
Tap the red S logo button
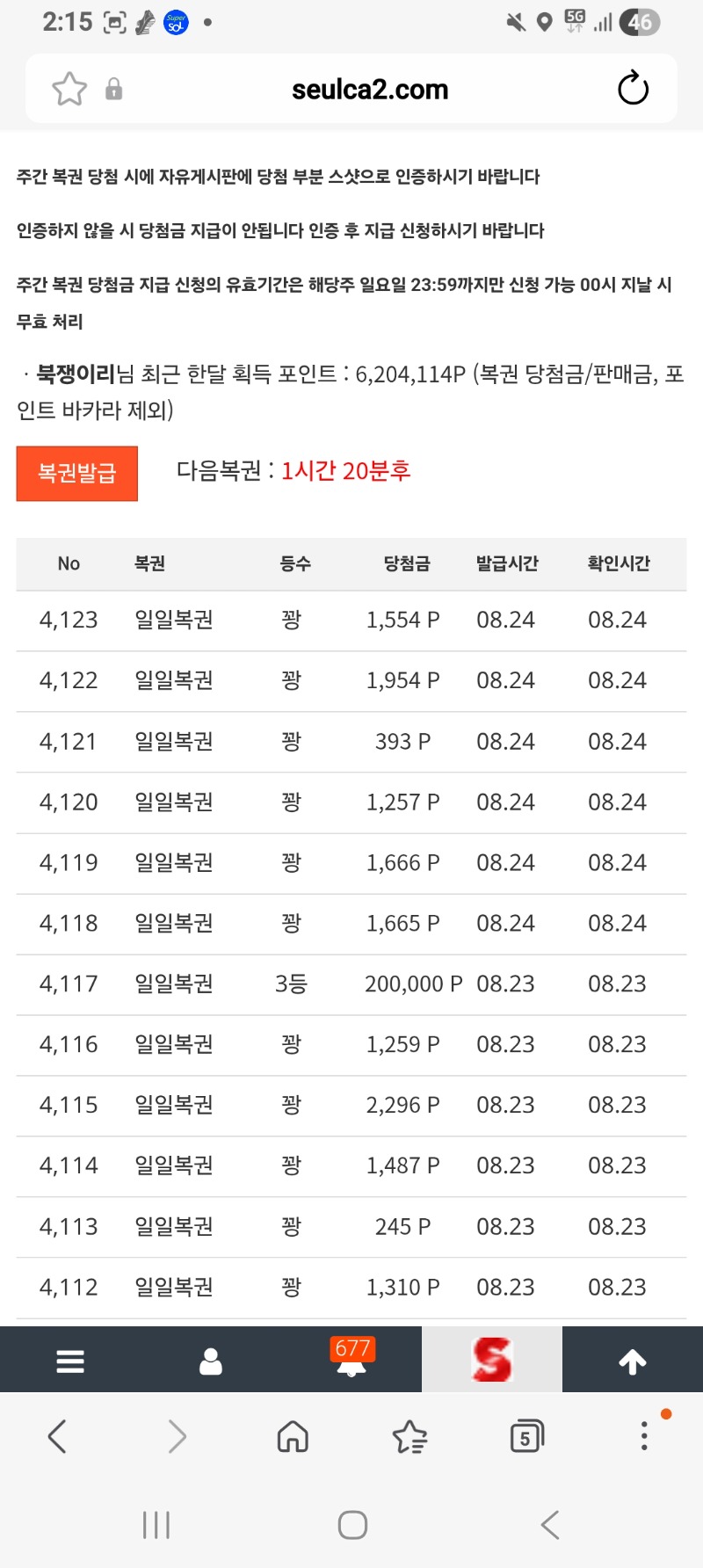tap(492, 1360)
